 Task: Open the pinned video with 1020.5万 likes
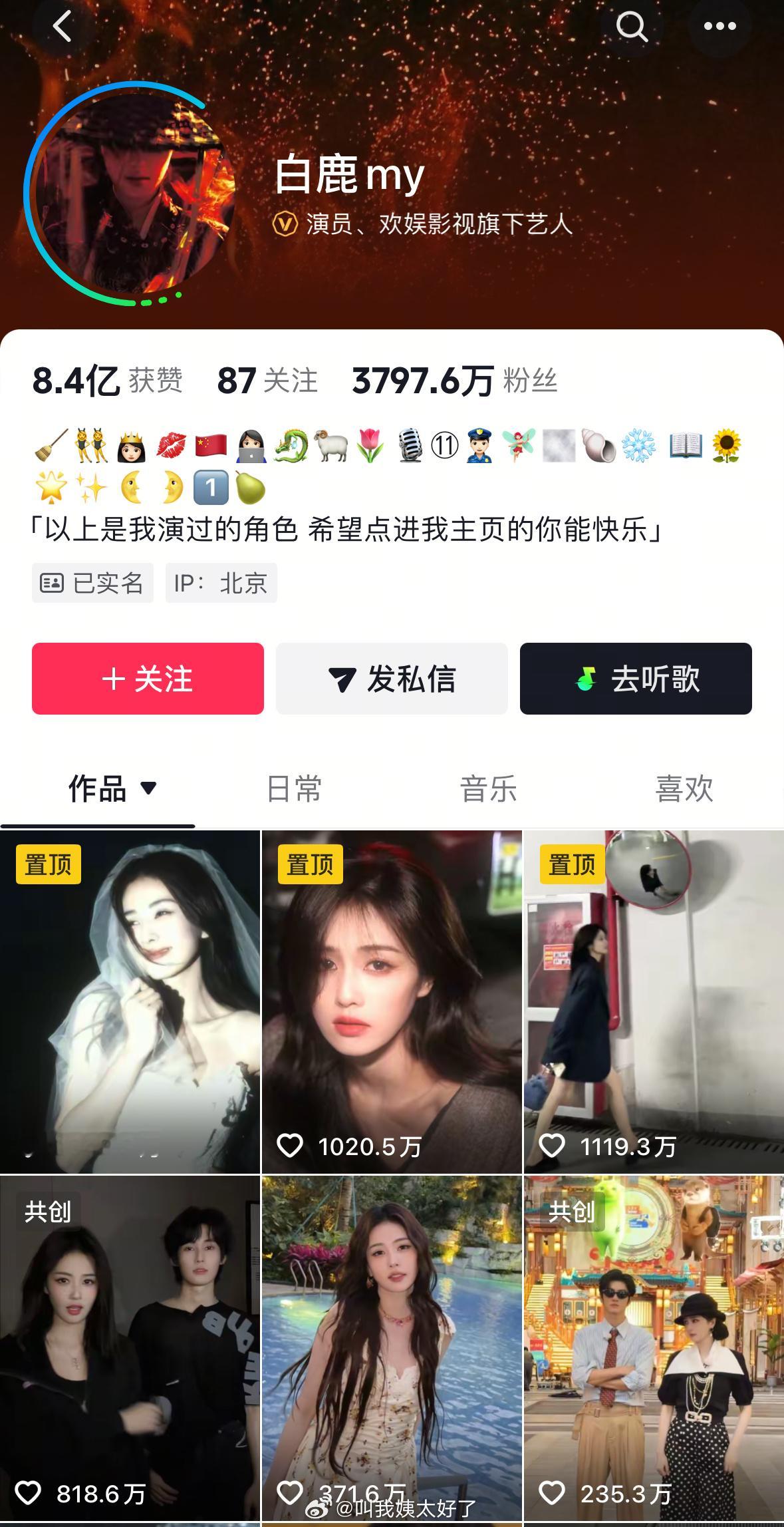tap(392, 1001)
